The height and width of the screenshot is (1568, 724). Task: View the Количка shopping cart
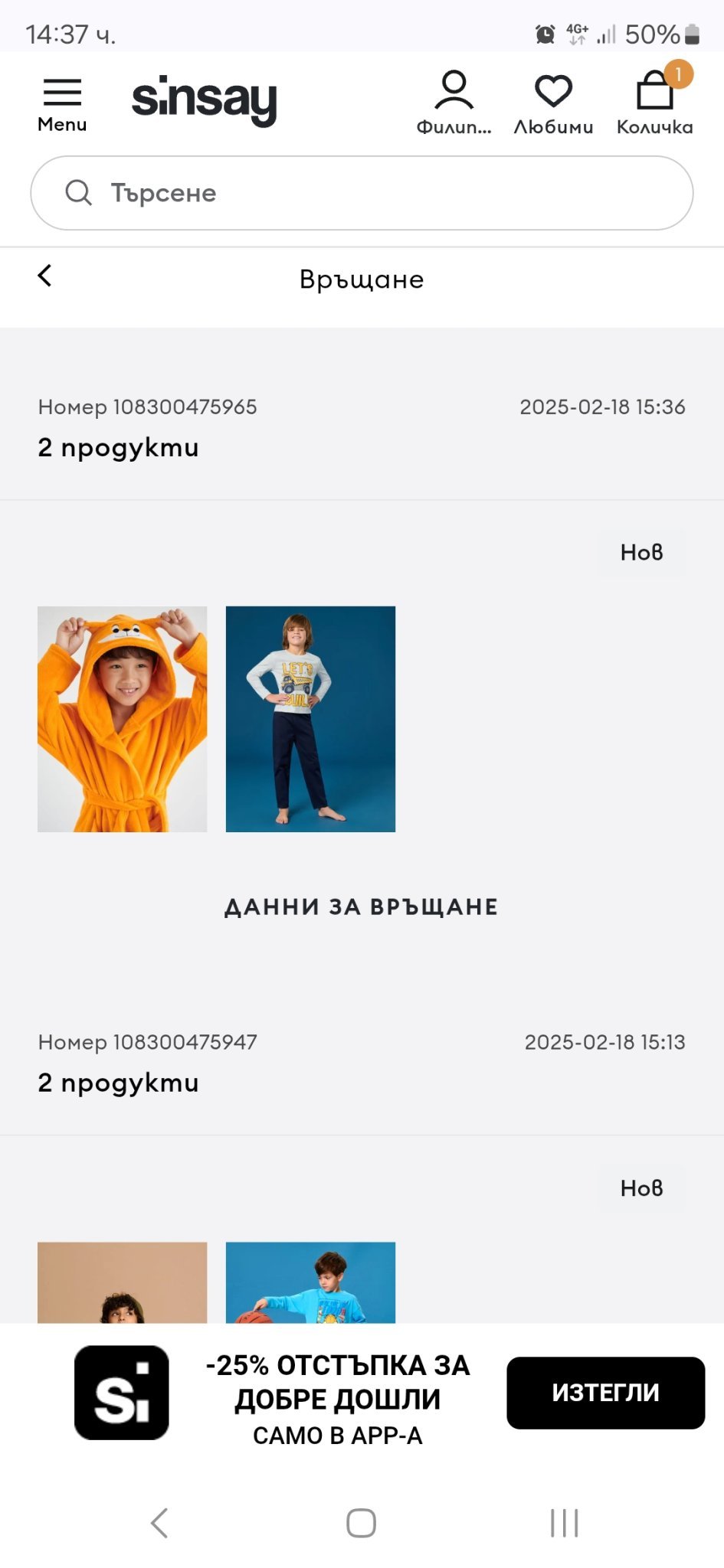coord(655,103)
